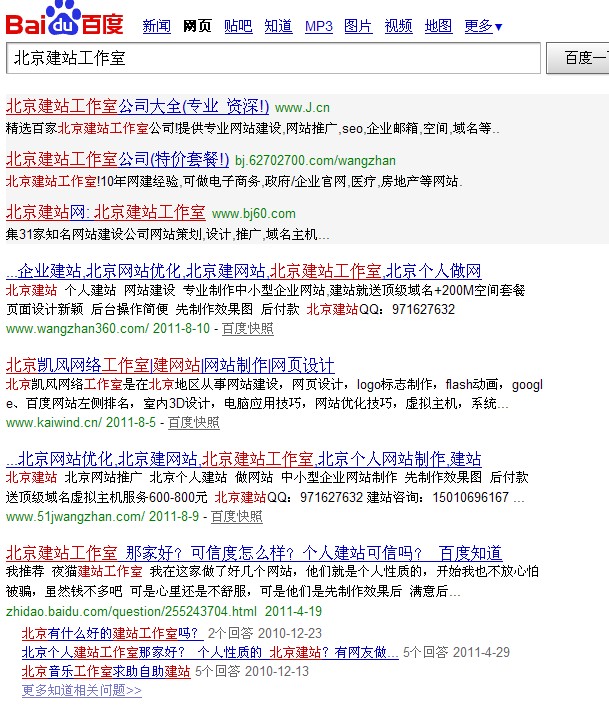Switch to the 贴吧 tab
Image resolution: width=609 pixels, height=711 pixels.
coord(238,26)
